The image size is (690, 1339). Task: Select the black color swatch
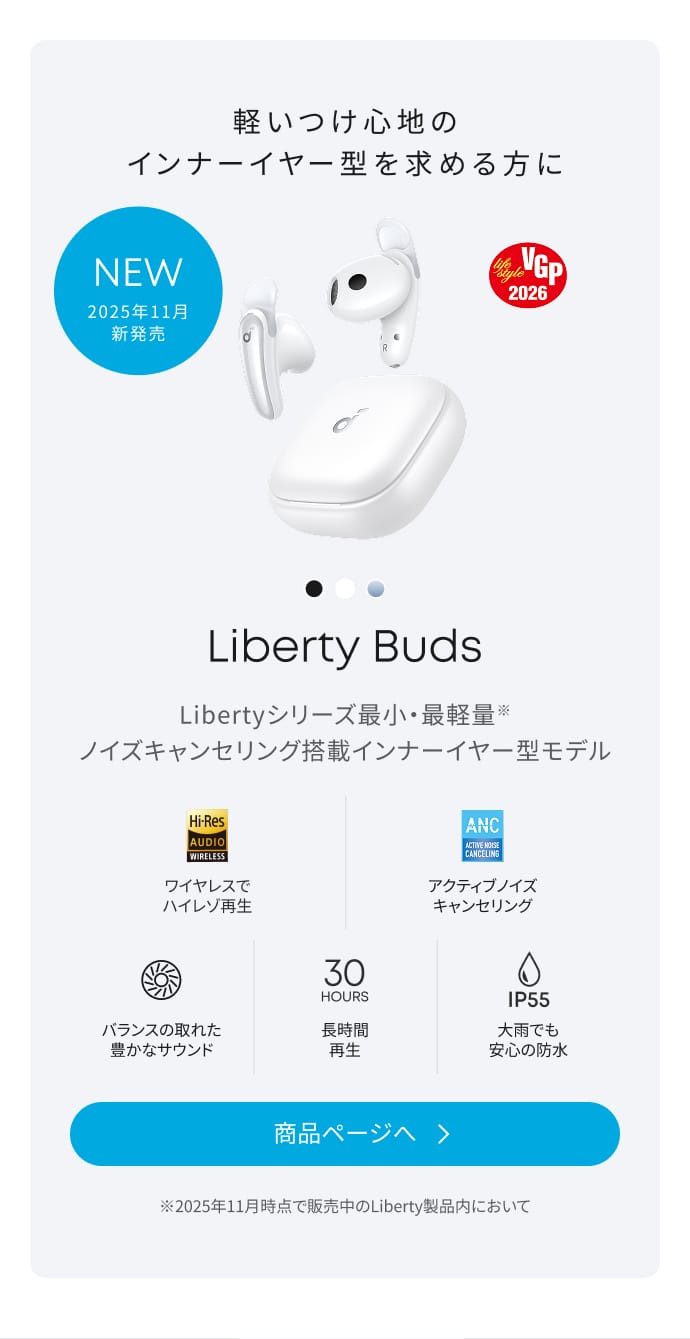tap(314, 588)
